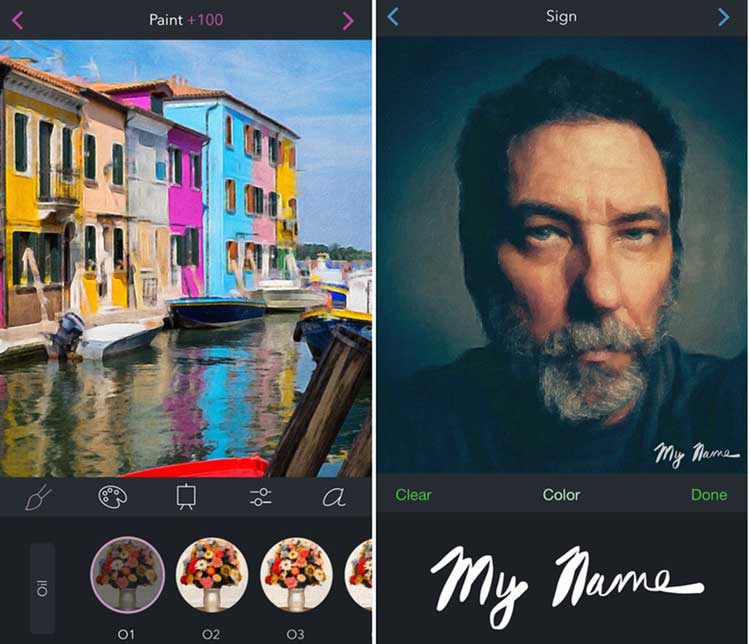This screenshot has height=644, width=750.
Task: Tap the pink forward arrow beside Paint
Action: coord(348,20)
